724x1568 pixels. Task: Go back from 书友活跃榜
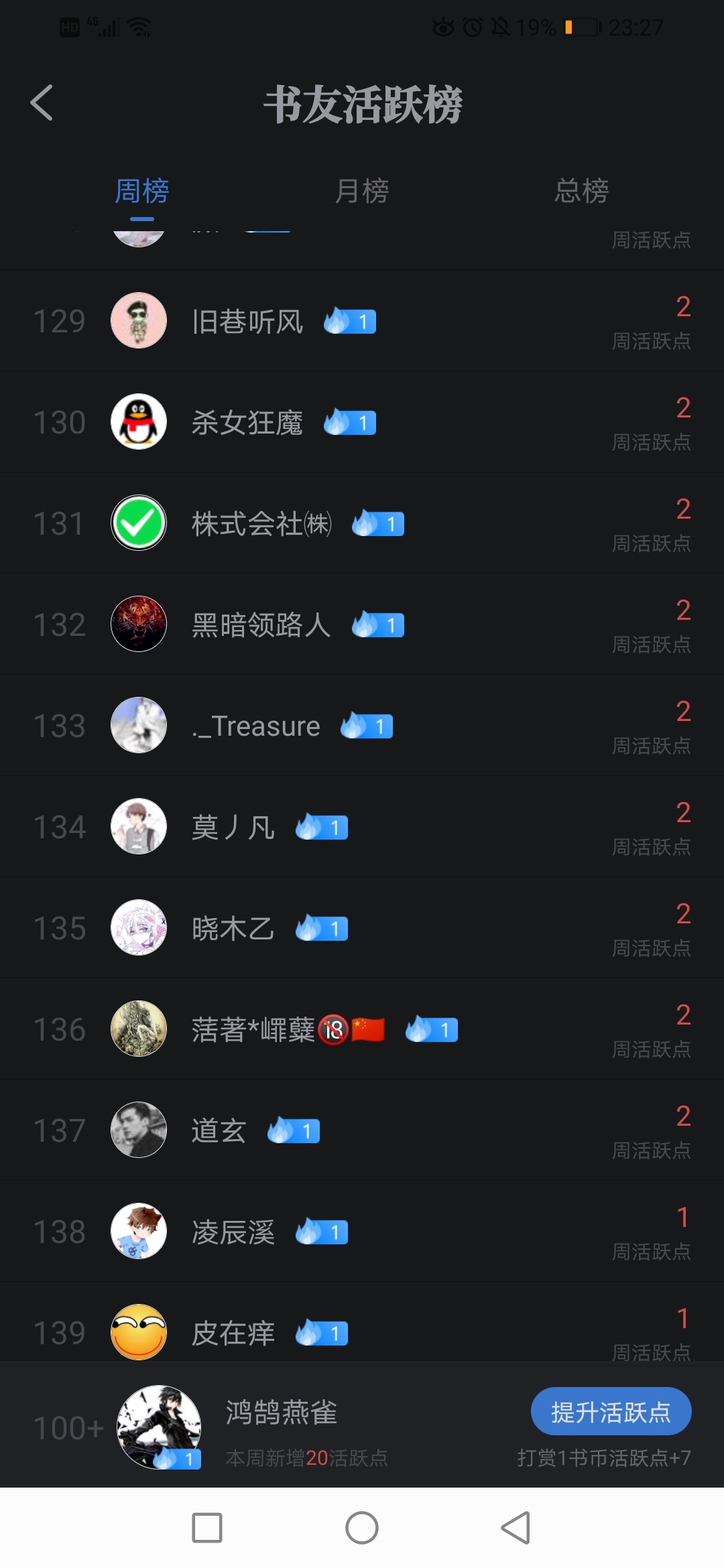[x=42, y=103]
